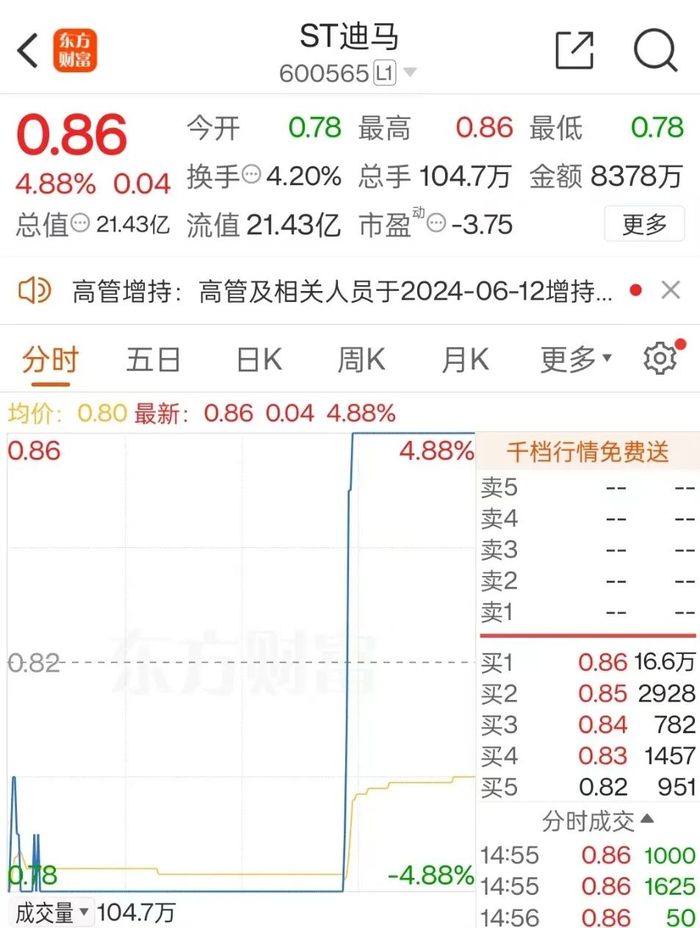700x928 pixels.
Task: Tap the 千档行情免费送 banner
Action: [x=588, y=451]
